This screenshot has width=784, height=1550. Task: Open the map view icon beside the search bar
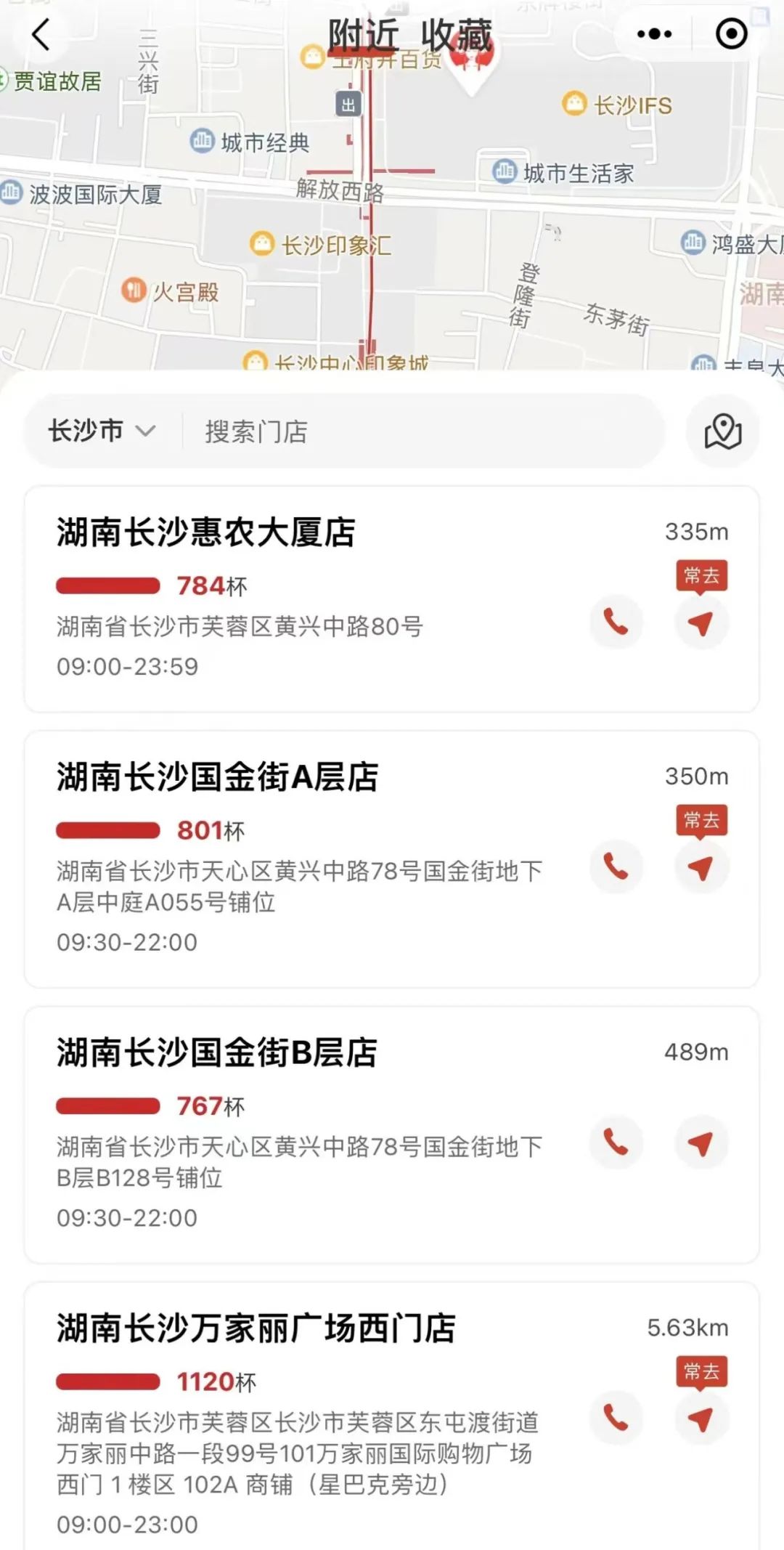tap(723, 431)
